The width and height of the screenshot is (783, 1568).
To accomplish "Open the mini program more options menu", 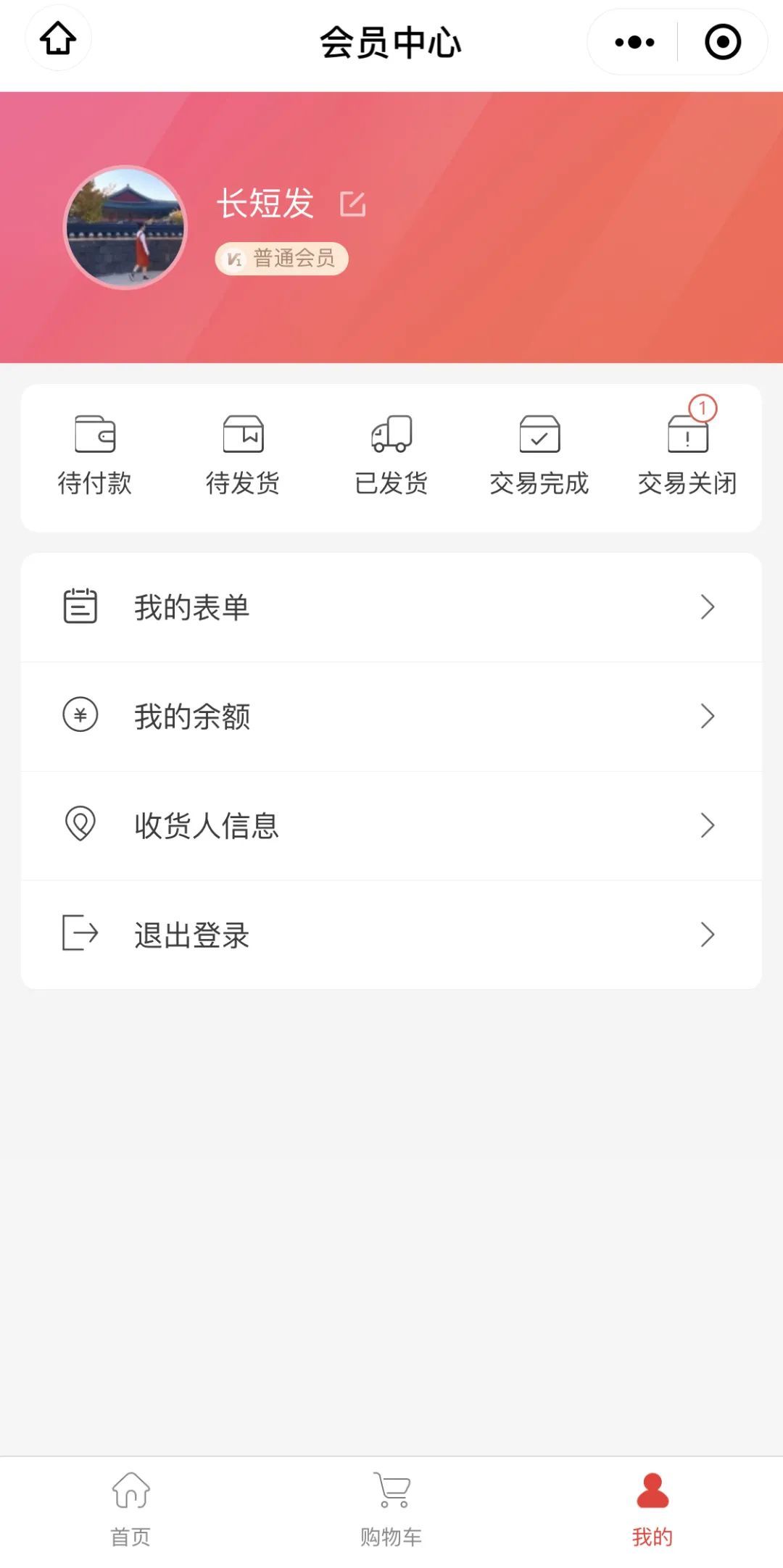I will click(x=634, y=42).
